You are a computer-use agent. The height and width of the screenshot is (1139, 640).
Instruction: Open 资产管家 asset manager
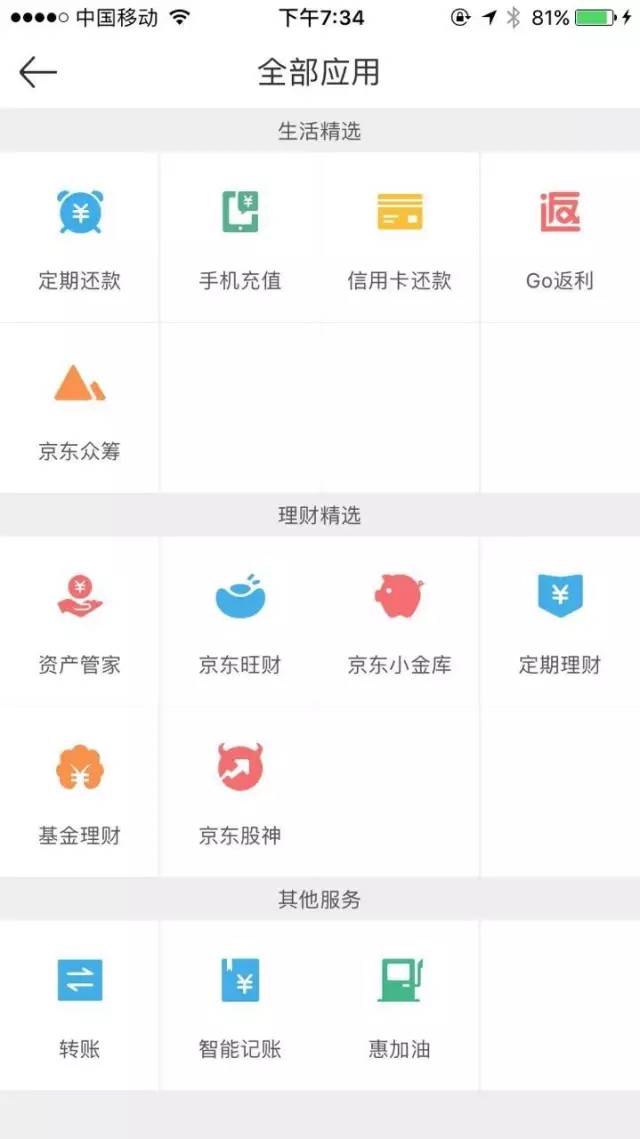click(x=80, y=621)
